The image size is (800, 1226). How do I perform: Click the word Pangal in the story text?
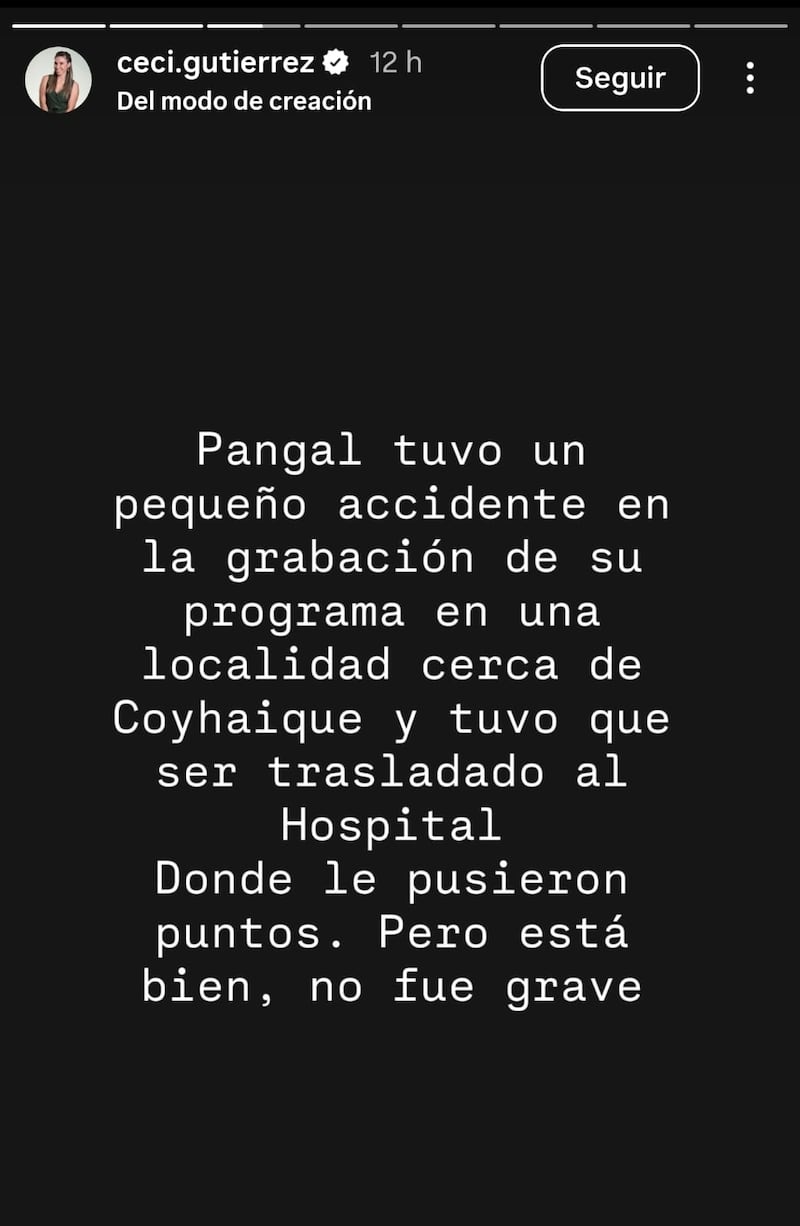pyautogui.click(x=275, y=450)
